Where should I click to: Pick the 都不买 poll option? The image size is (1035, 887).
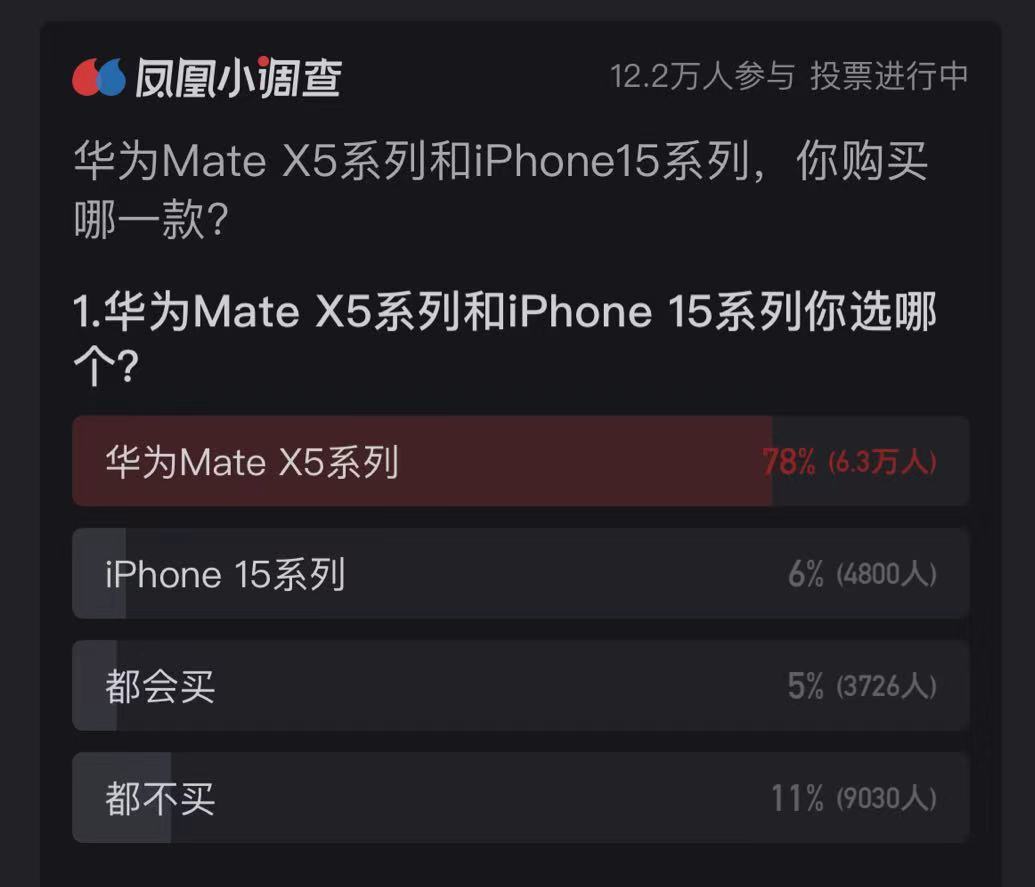[520, 798]
